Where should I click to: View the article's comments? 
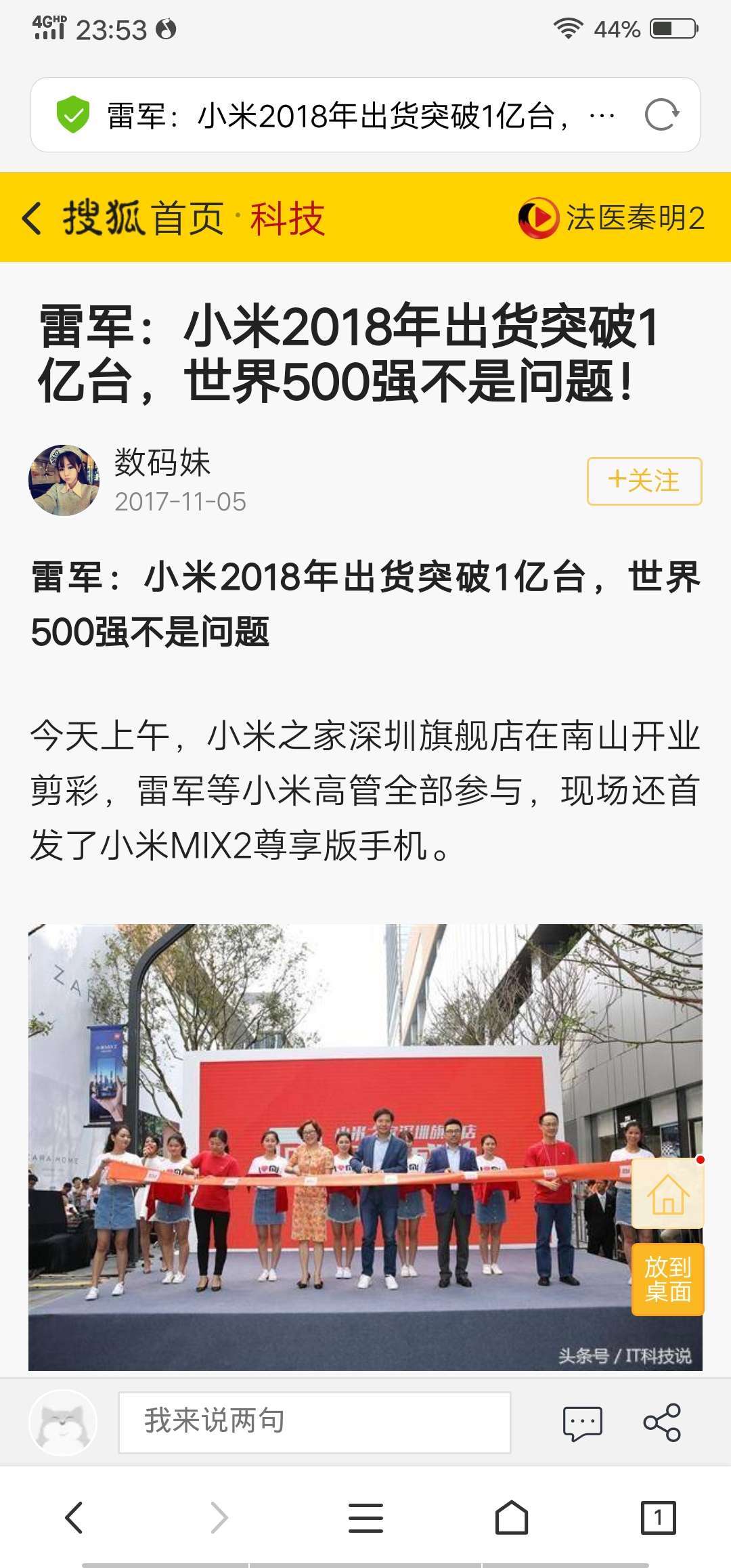(582, 1422)
